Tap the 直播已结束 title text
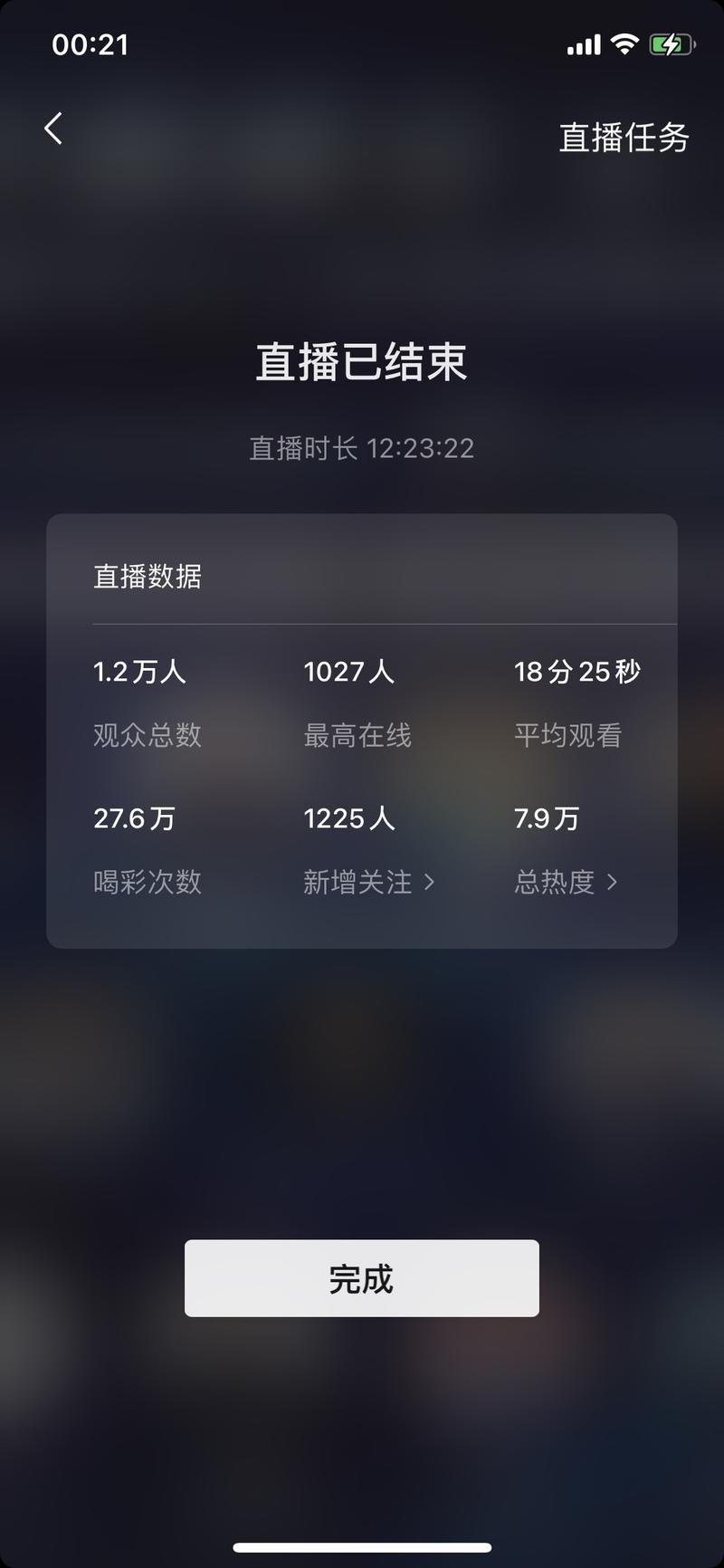The width and height of the screenshot is (724, 1568). click(361, 360)
